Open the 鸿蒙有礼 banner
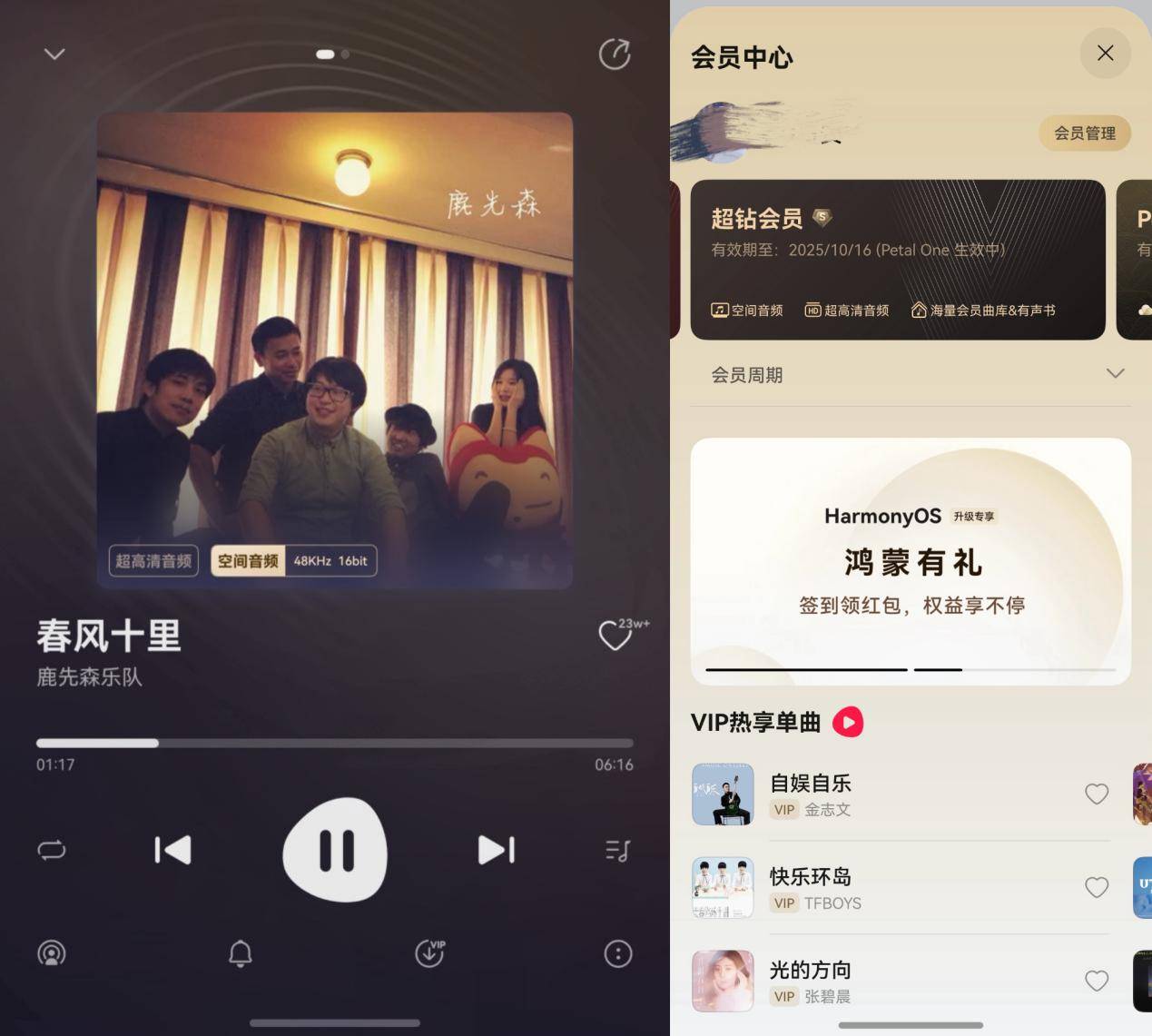 click(x=911, y=560)
